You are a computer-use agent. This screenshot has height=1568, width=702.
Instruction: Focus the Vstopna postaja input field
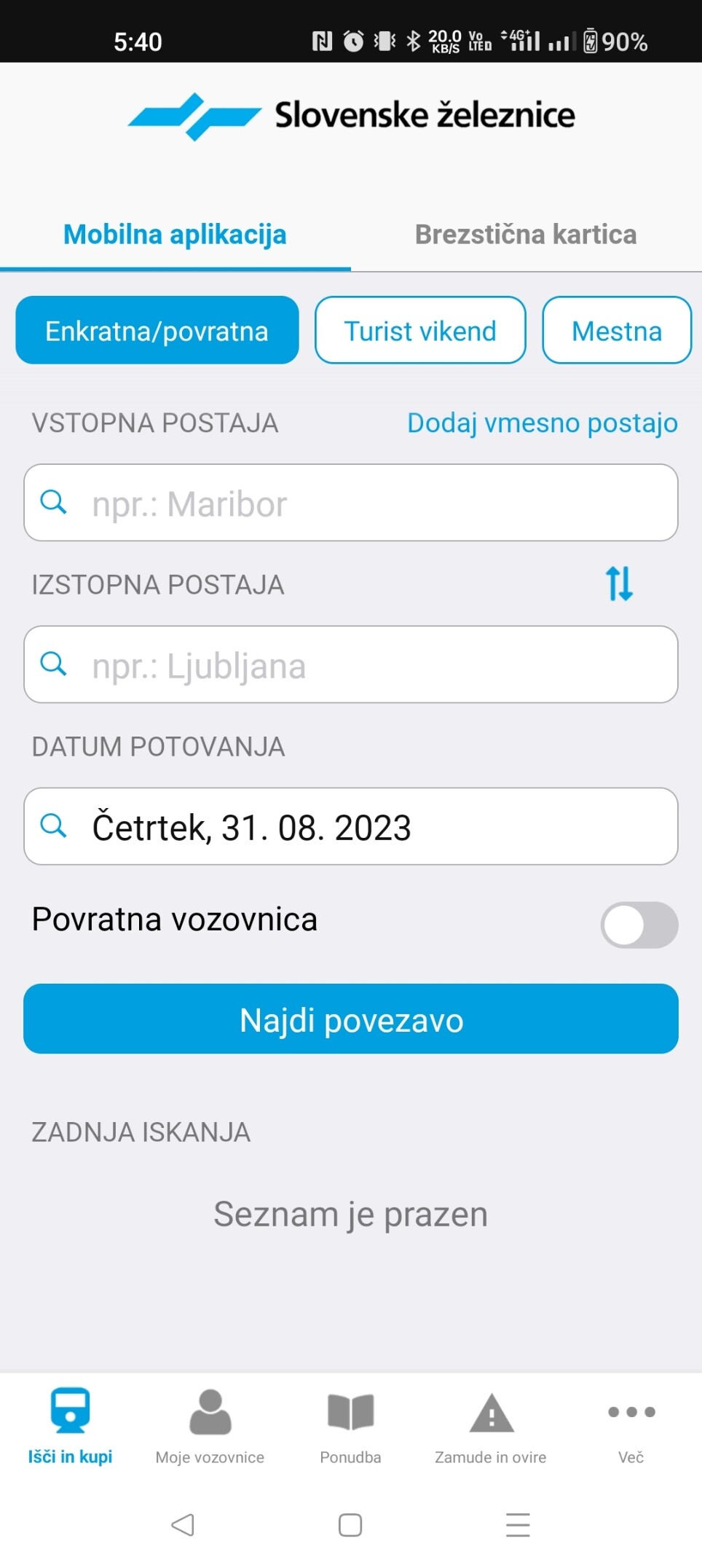coord(351,503)
